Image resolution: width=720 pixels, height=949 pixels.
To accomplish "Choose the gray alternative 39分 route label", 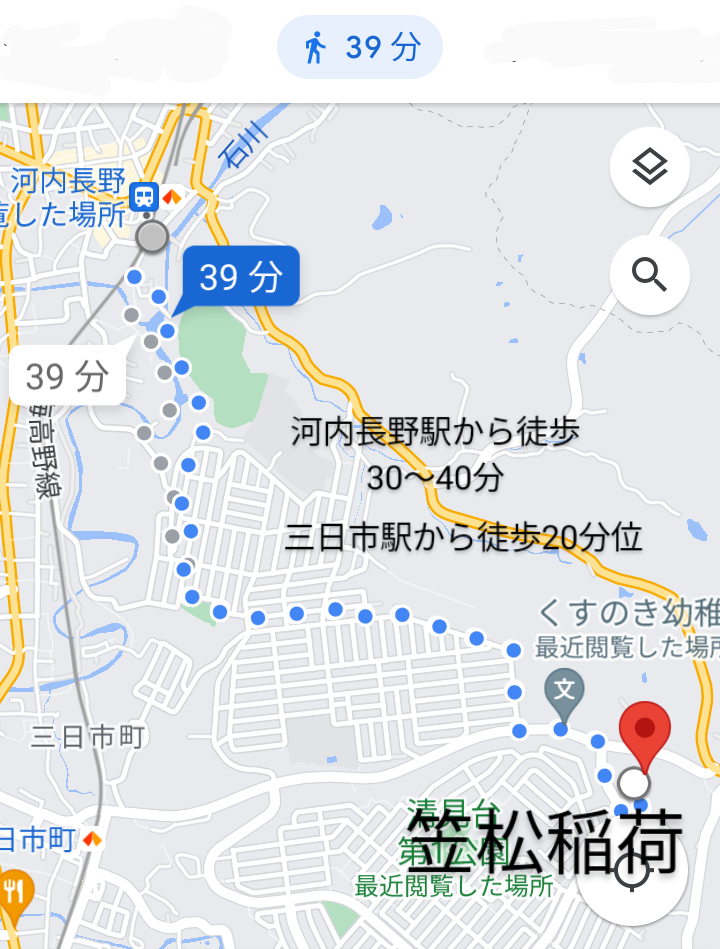I will click(x=67, y=377).
